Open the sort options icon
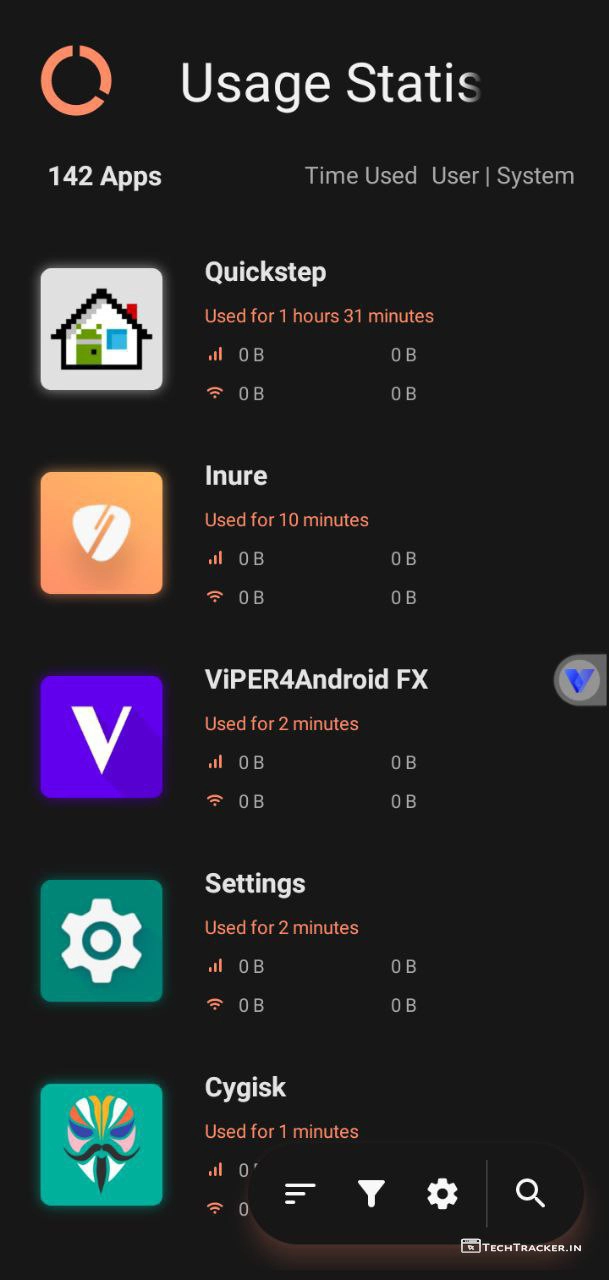 point(300,1193)
